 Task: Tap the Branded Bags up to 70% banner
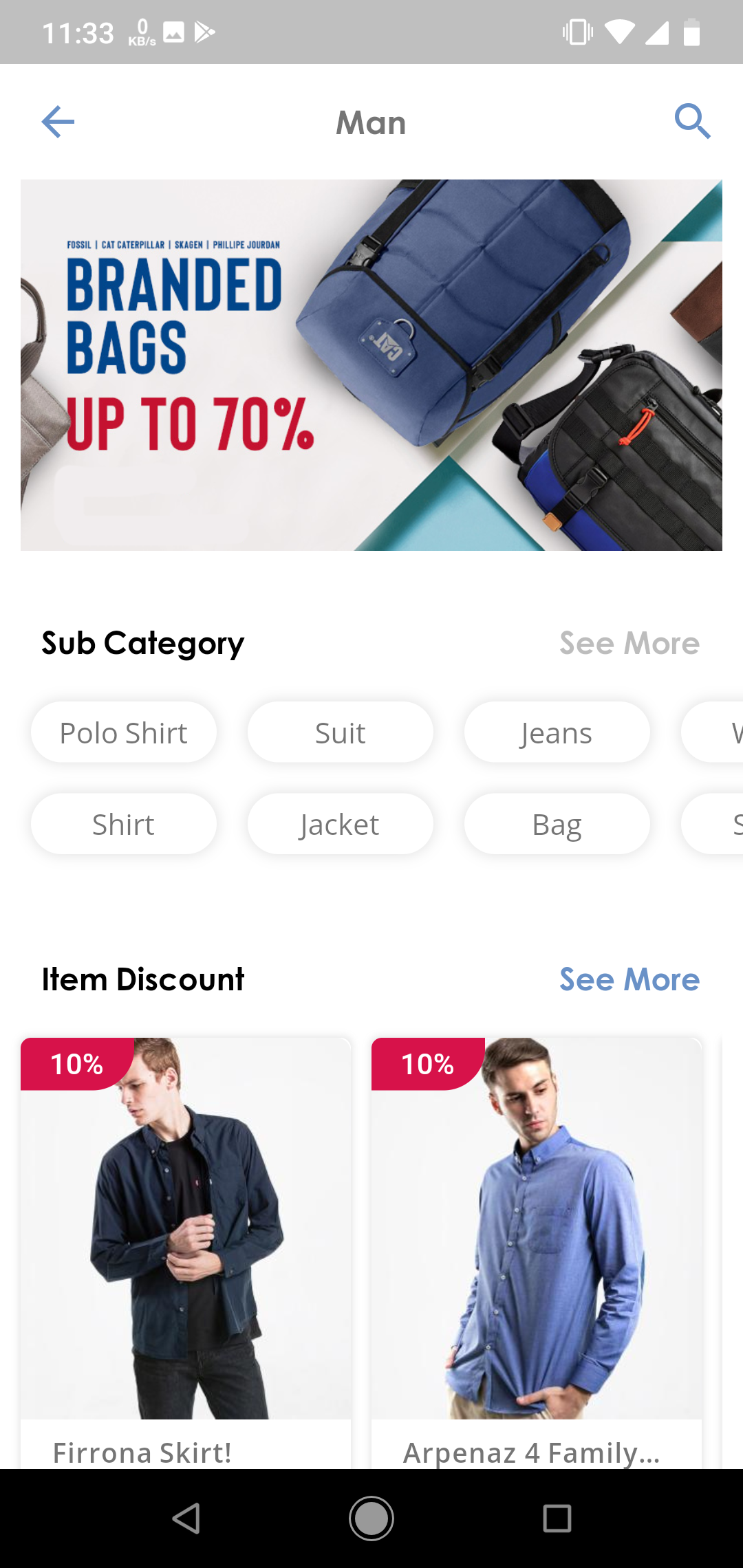coord(371,363)
